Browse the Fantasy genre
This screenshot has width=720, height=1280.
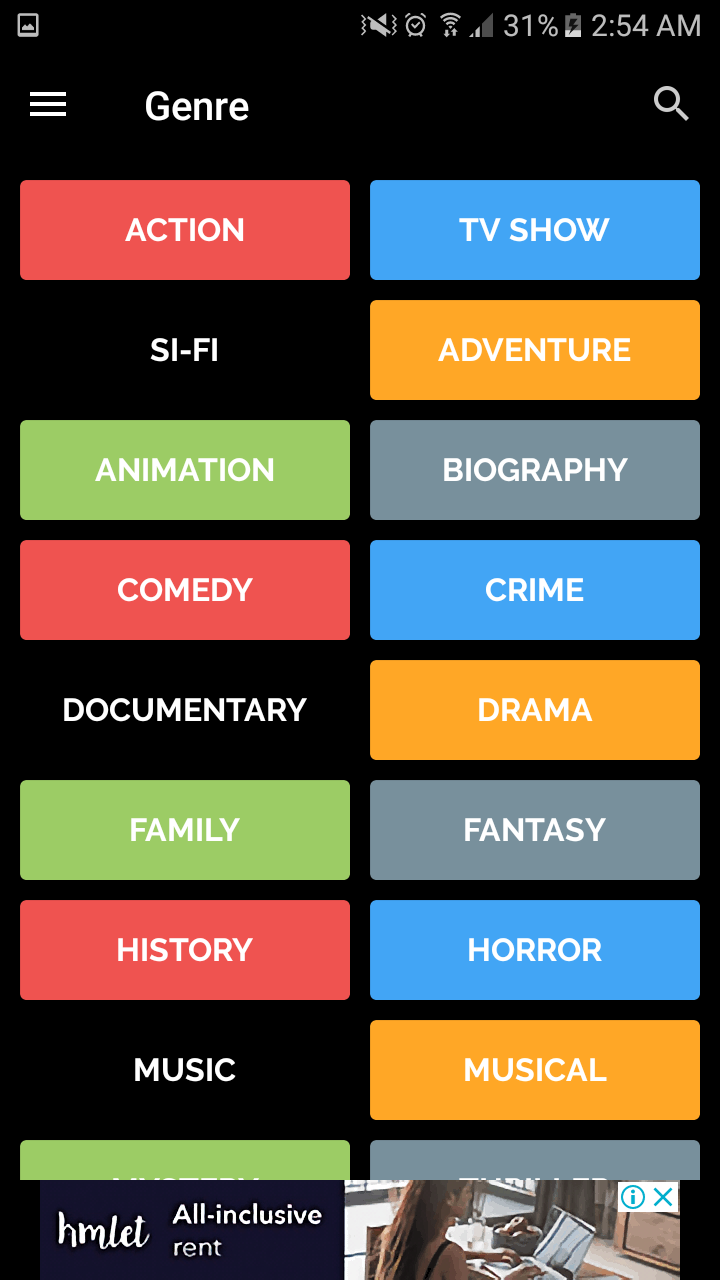tap(535, 830)
